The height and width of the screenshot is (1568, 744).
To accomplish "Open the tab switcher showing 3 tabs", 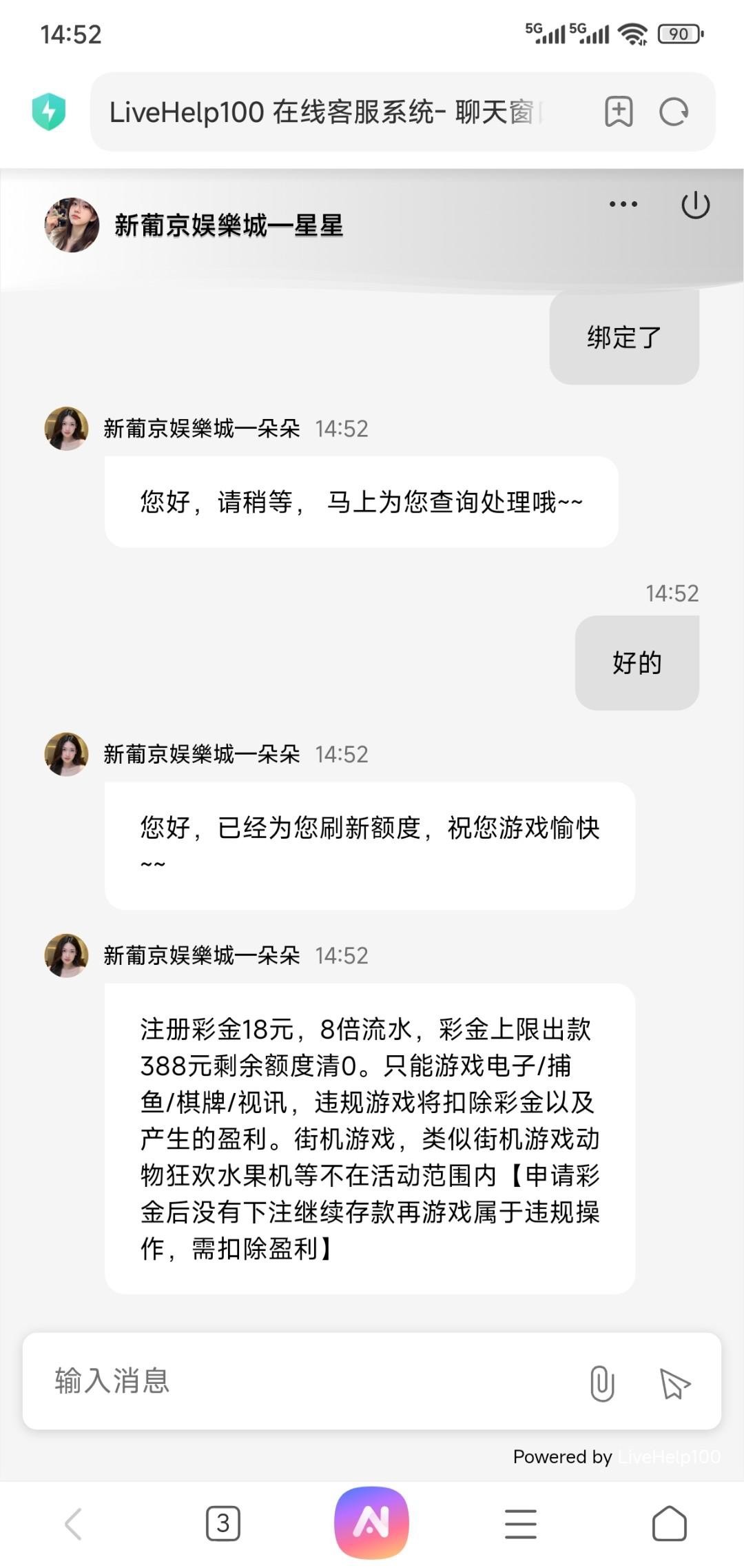I will coord(223,1523).
